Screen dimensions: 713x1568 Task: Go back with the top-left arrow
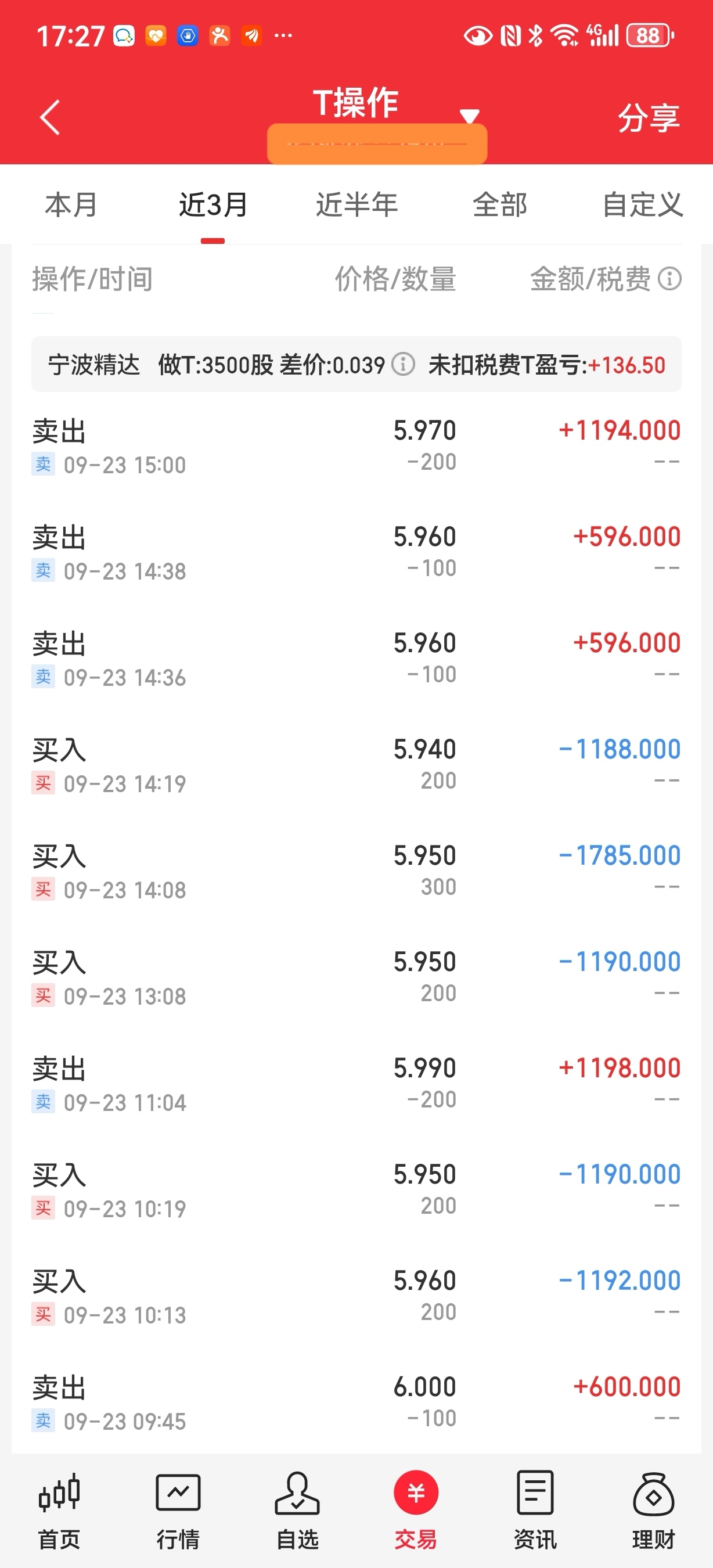[50, 117]
